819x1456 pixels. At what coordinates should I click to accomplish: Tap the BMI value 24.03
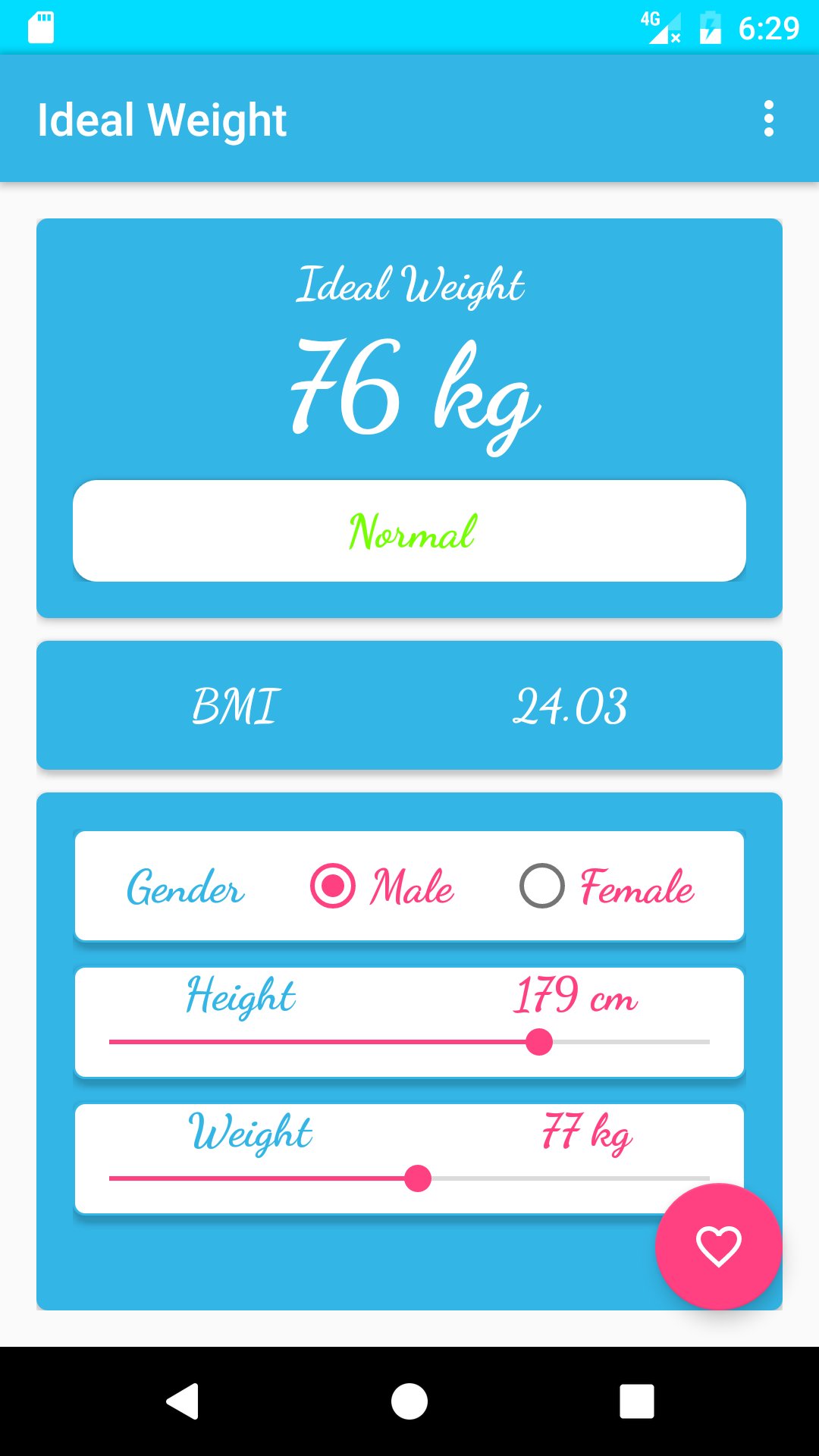pos(572,705)
